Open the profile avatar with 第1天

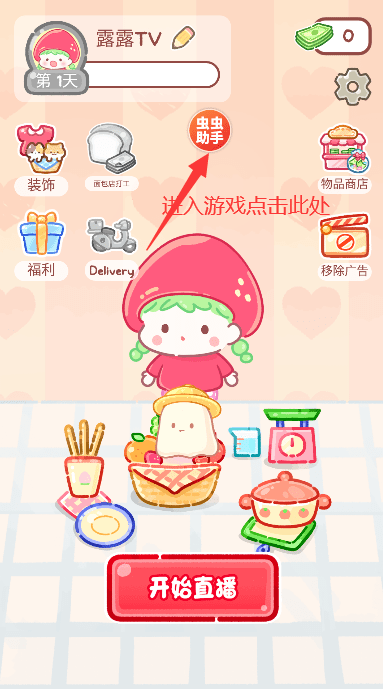56,58
